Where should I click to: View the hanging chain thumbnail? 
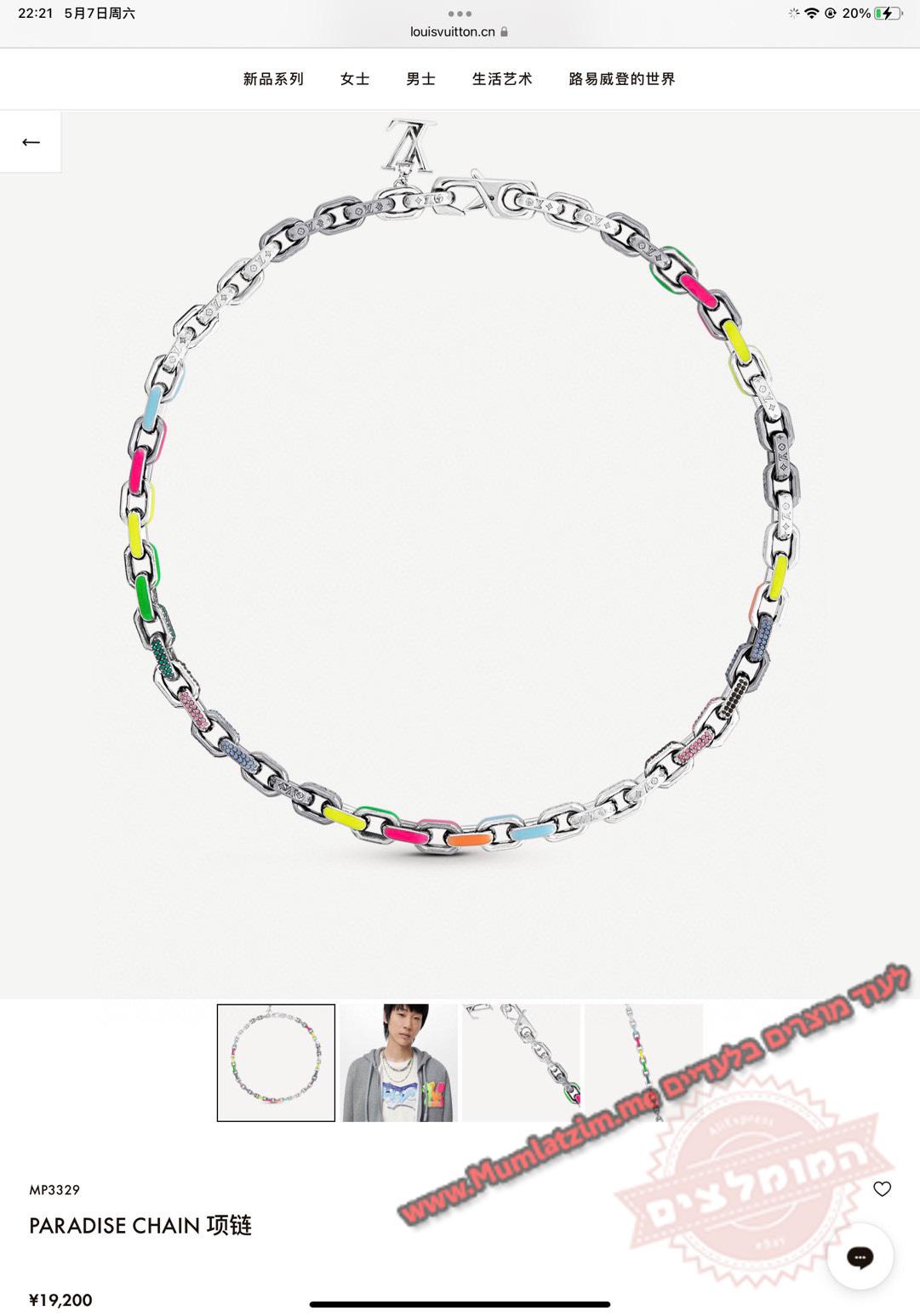point(643,1062)
